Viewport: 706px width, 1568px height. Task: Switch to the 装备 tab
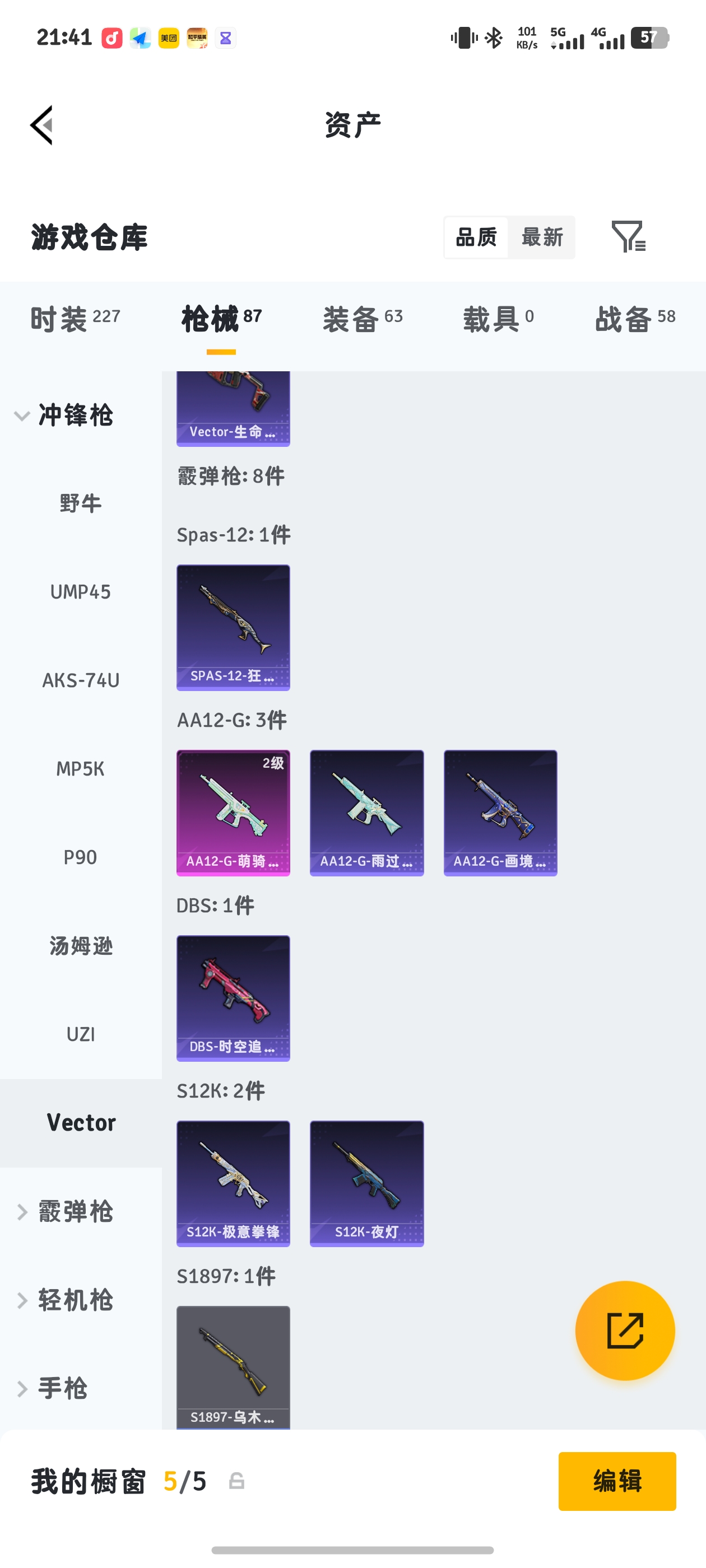pos(363,318)
